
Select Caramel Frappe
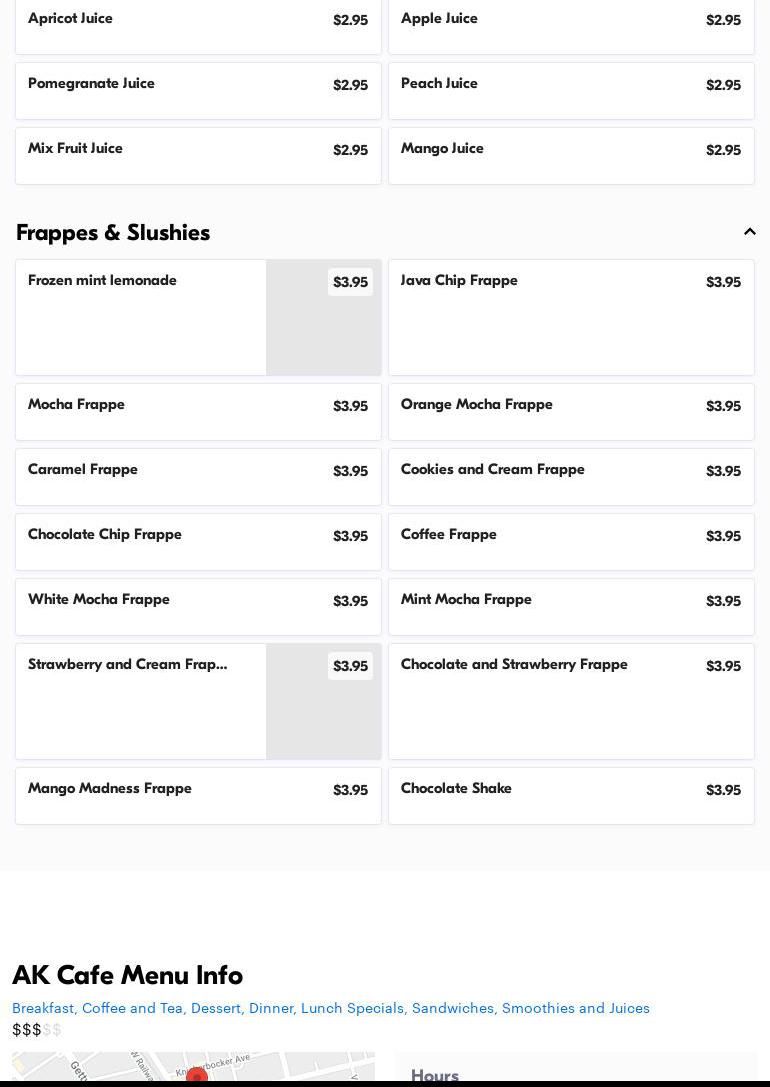[198, 476]
